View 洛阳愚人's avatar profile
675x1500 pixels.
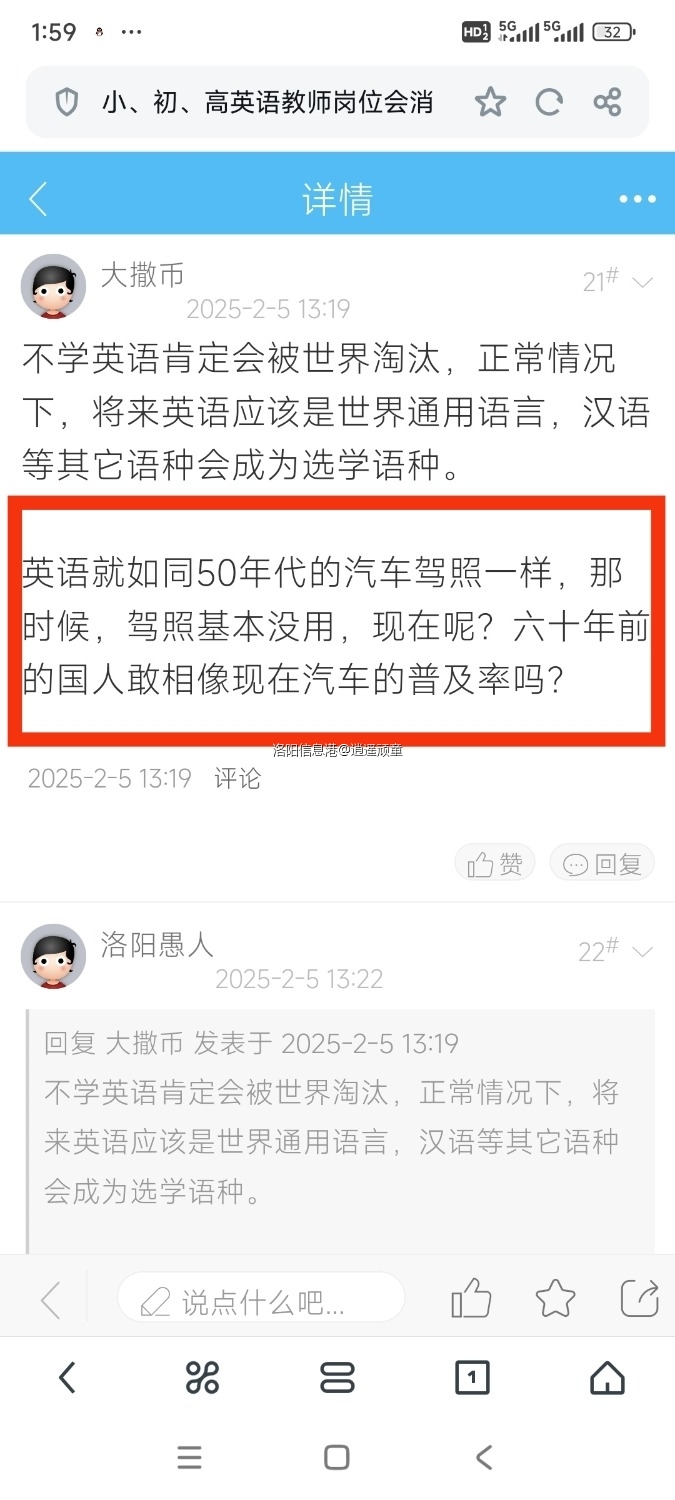(53, 956)
